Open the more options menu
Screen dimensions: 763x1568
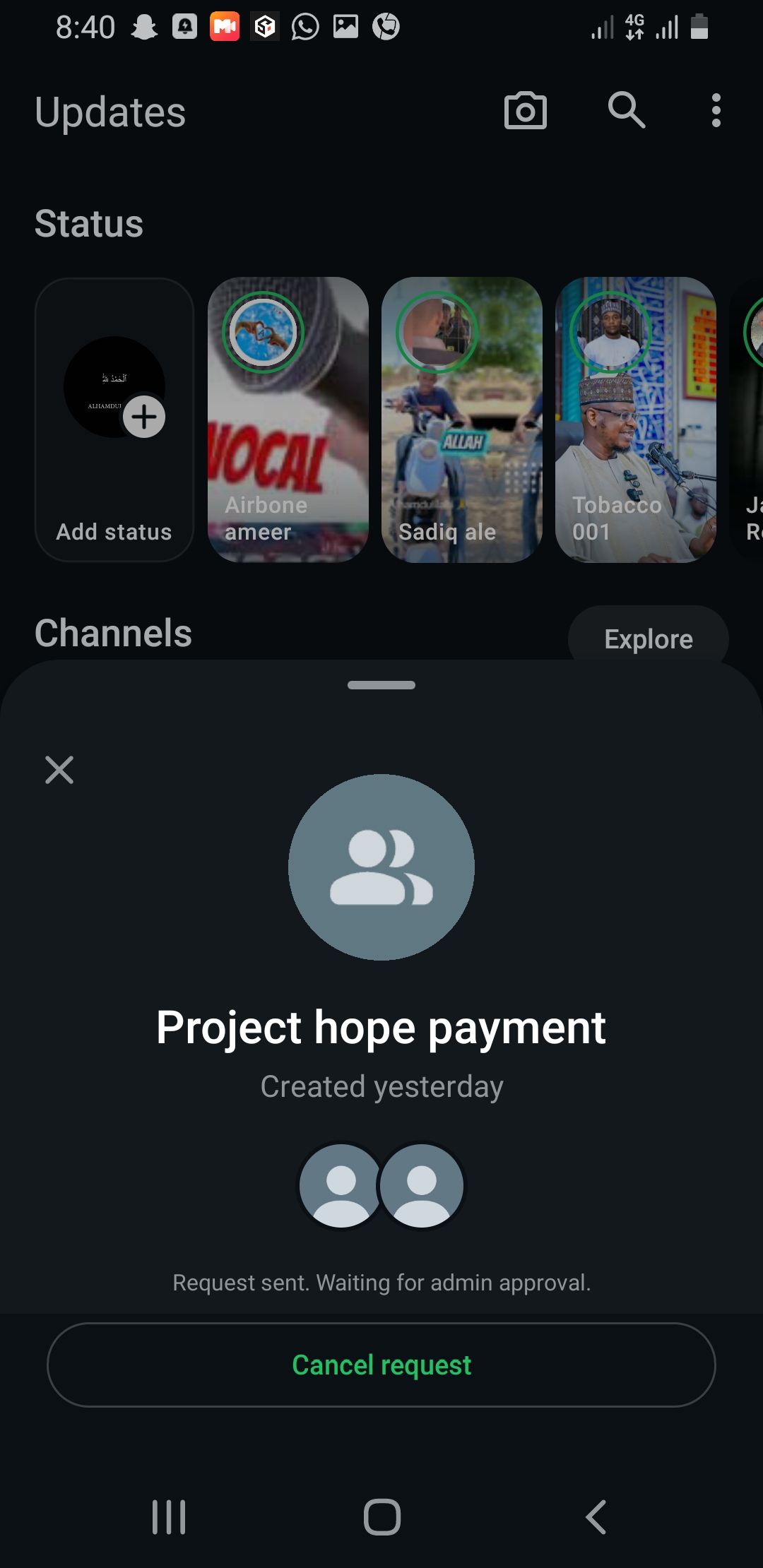tap(716, 111)
